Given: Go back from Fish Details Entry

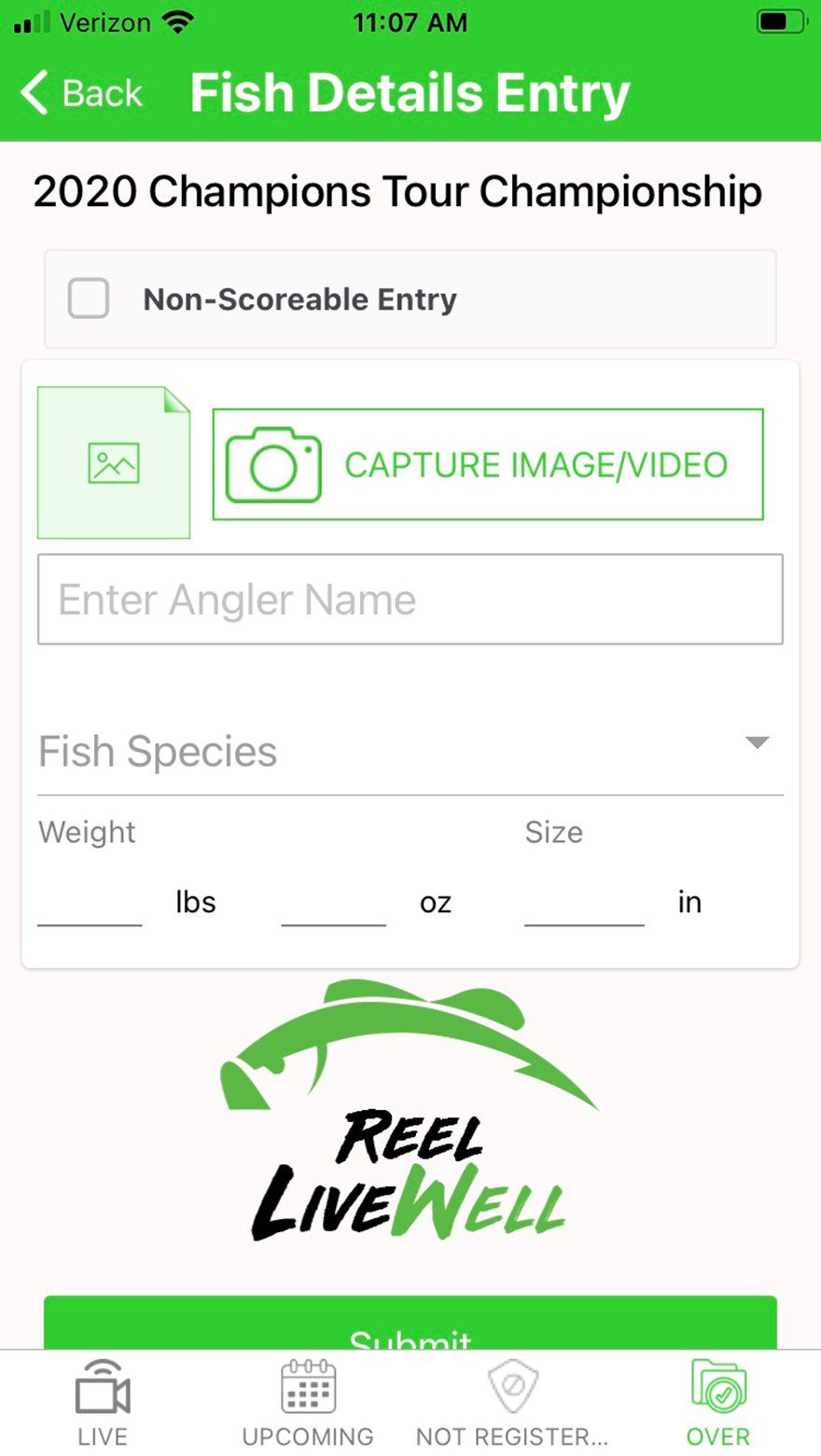Looking at the screenshot, I should click(x=82, y=93).
